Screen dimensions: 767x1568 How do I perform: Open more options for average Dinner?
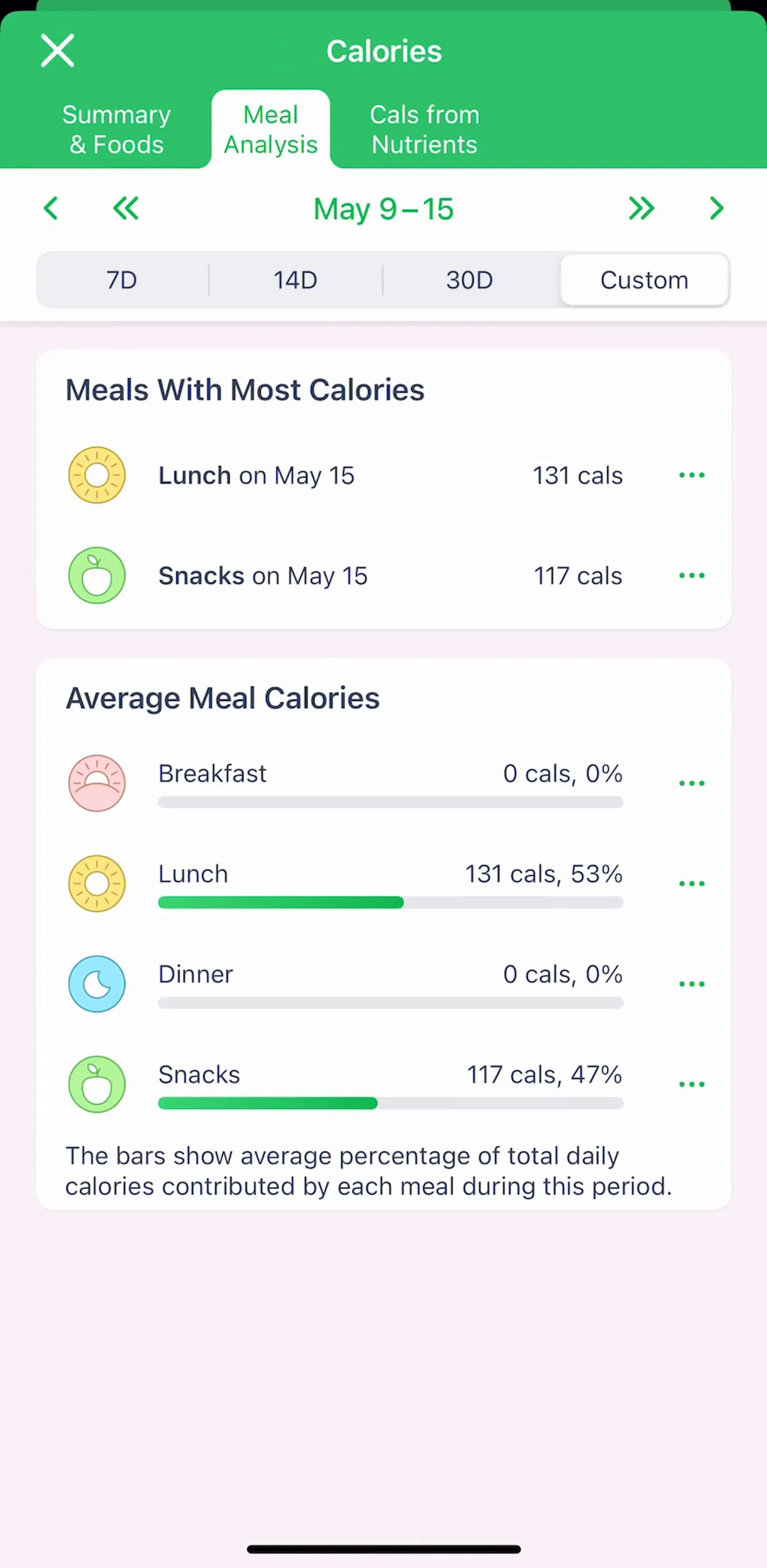pyautogui.click(x=692, y=984)
